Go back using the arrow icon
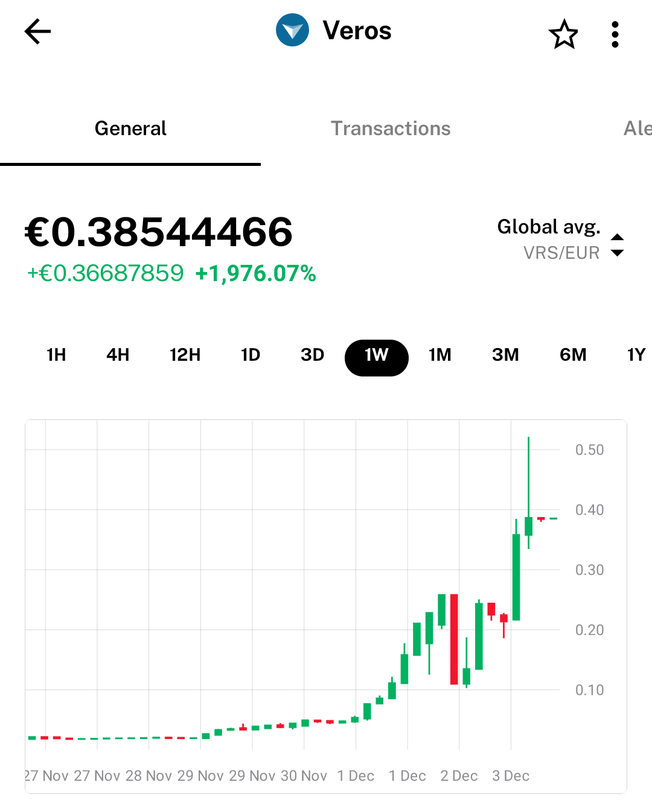652x800 pixels. coord(38,32)
